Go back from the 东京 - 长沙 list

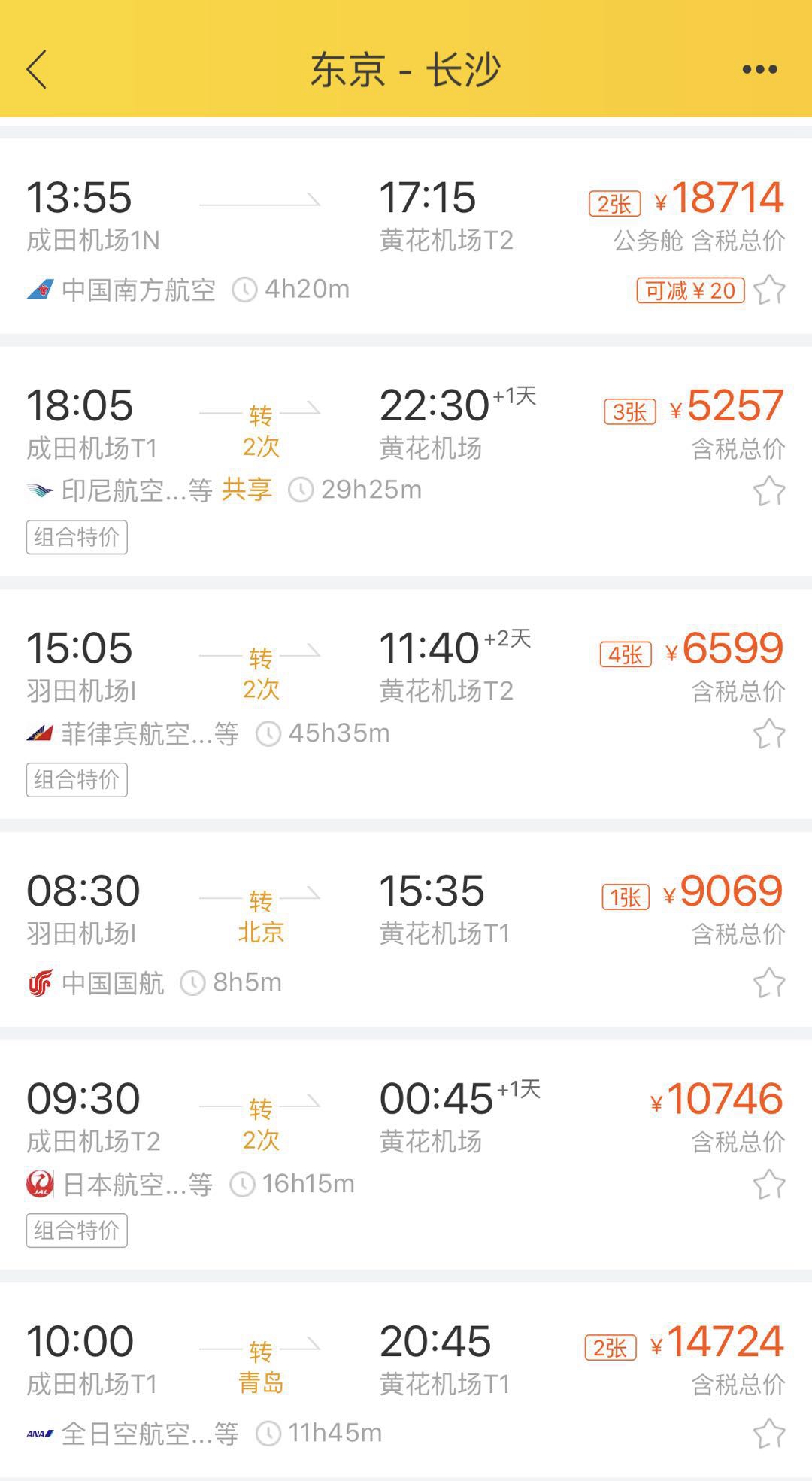click(36, 70)
